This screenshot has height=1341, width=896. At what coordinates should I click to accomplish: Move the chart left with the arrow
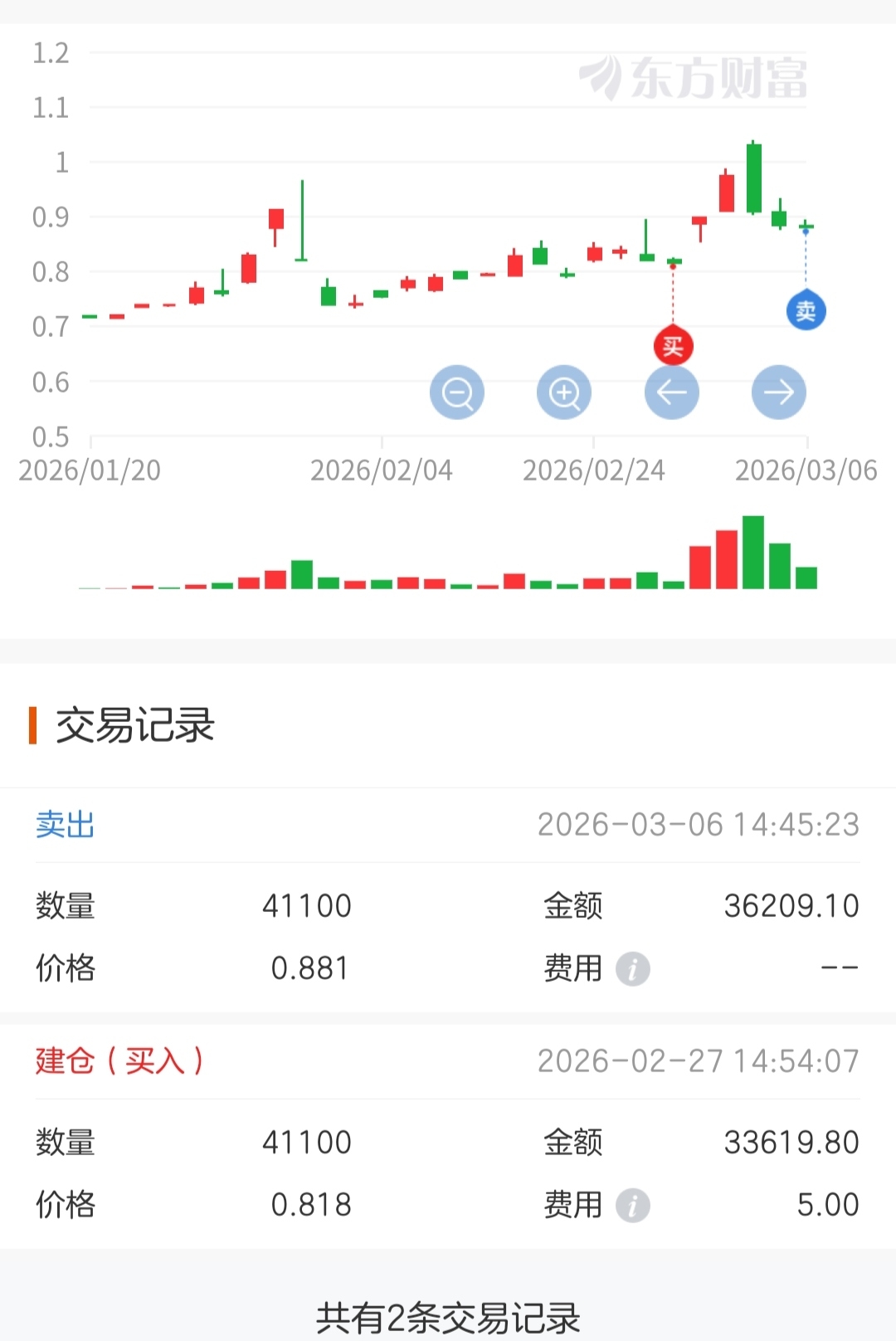tap(672, 393)
